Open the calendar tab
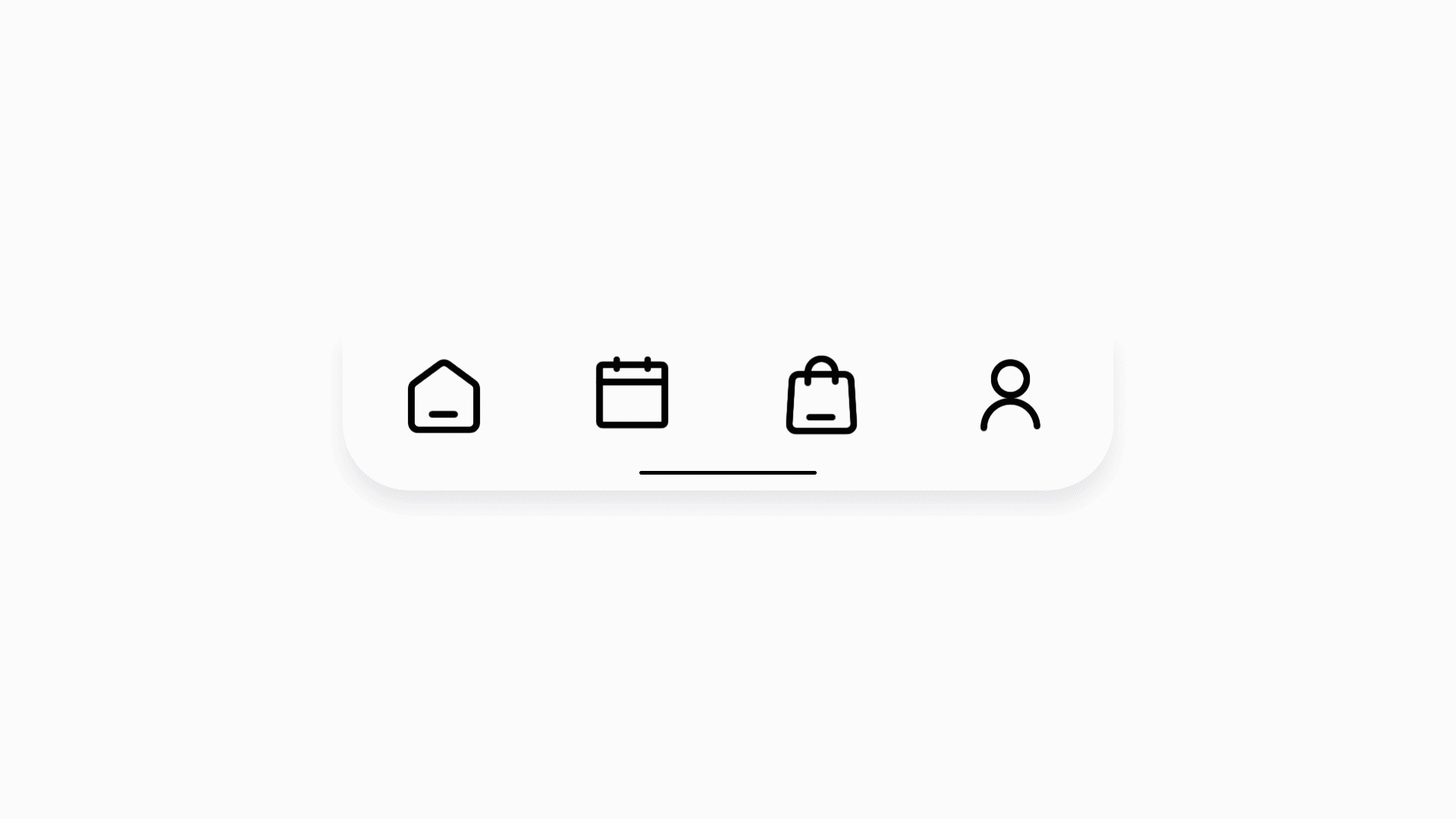This screenshot has height=819, width=1456. coord(632,393)
